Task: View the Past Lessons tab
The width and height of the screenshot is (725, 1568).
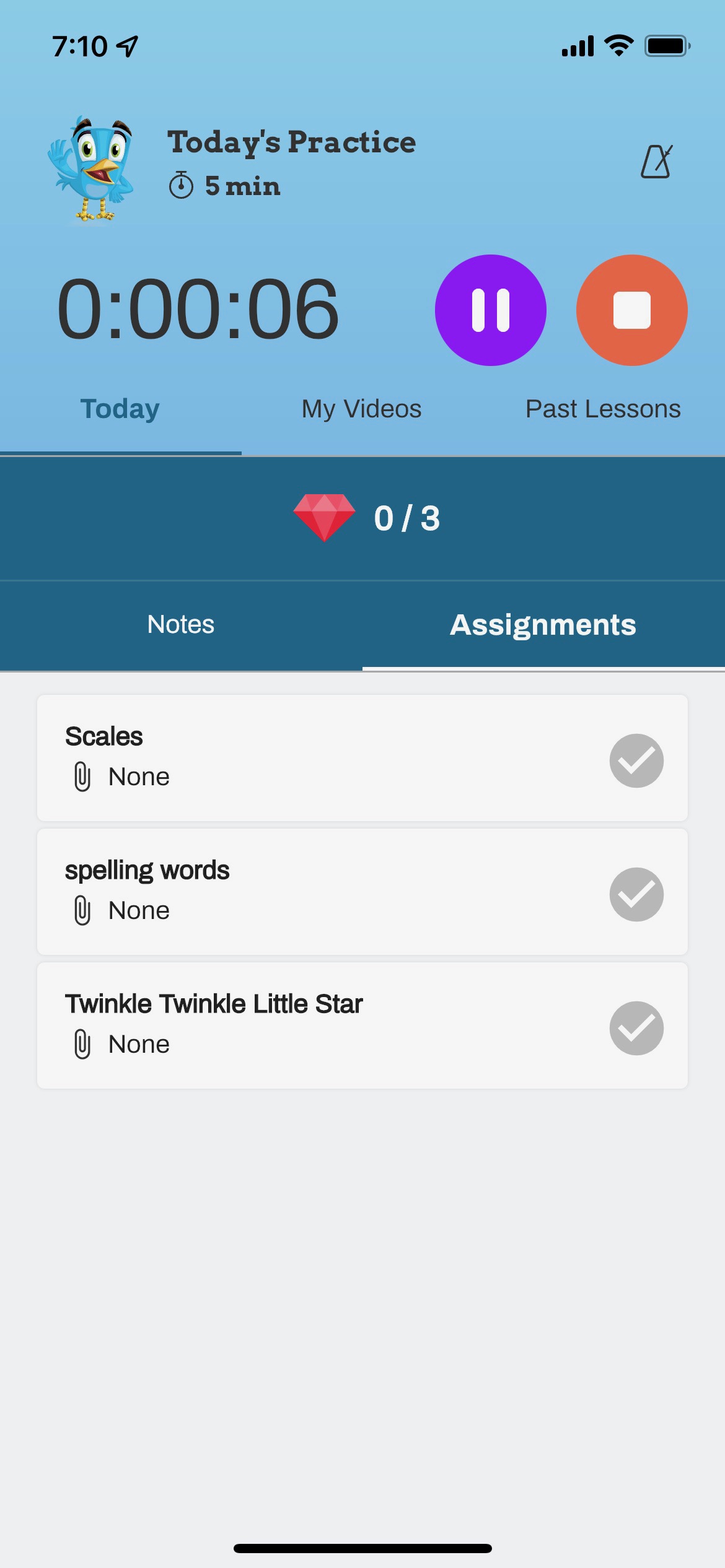Action: coord(602,409)
